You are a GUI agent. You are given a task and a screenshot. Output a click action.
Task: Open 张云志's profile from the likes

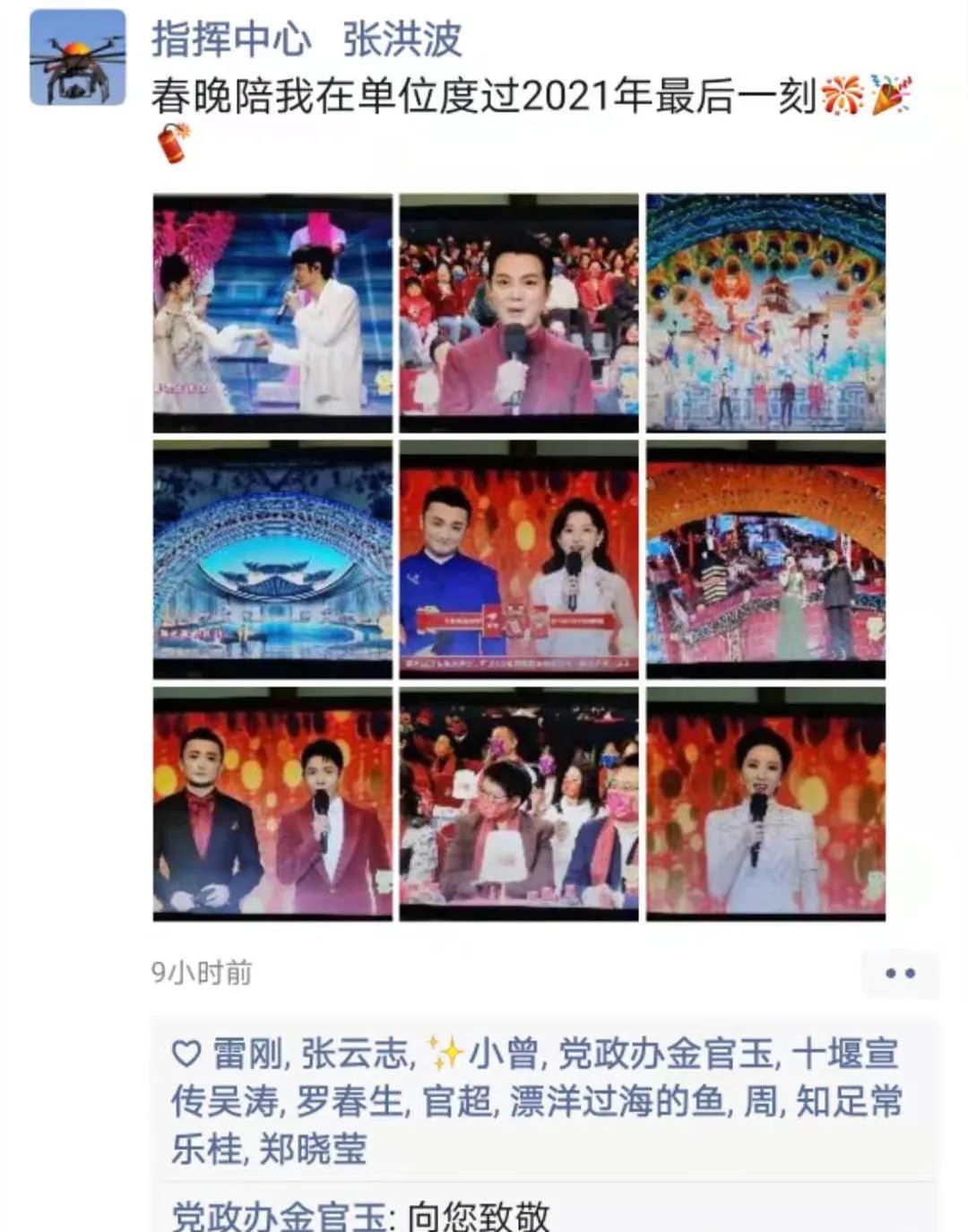pyautogui.click(x=354, y=1054)
